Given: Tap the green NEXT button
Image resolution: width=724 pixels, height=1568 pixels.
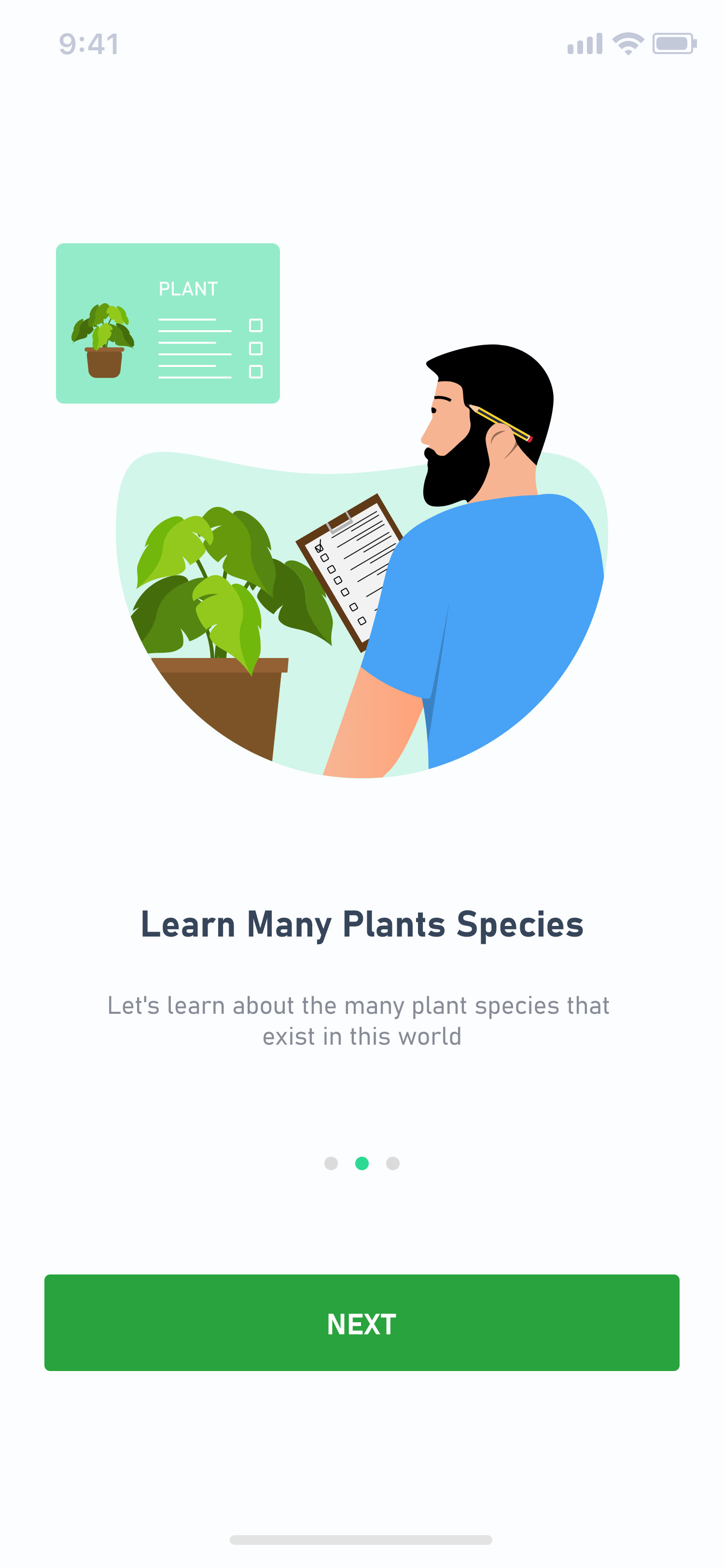Looking at the screenshot, I should coord(362,1322).
